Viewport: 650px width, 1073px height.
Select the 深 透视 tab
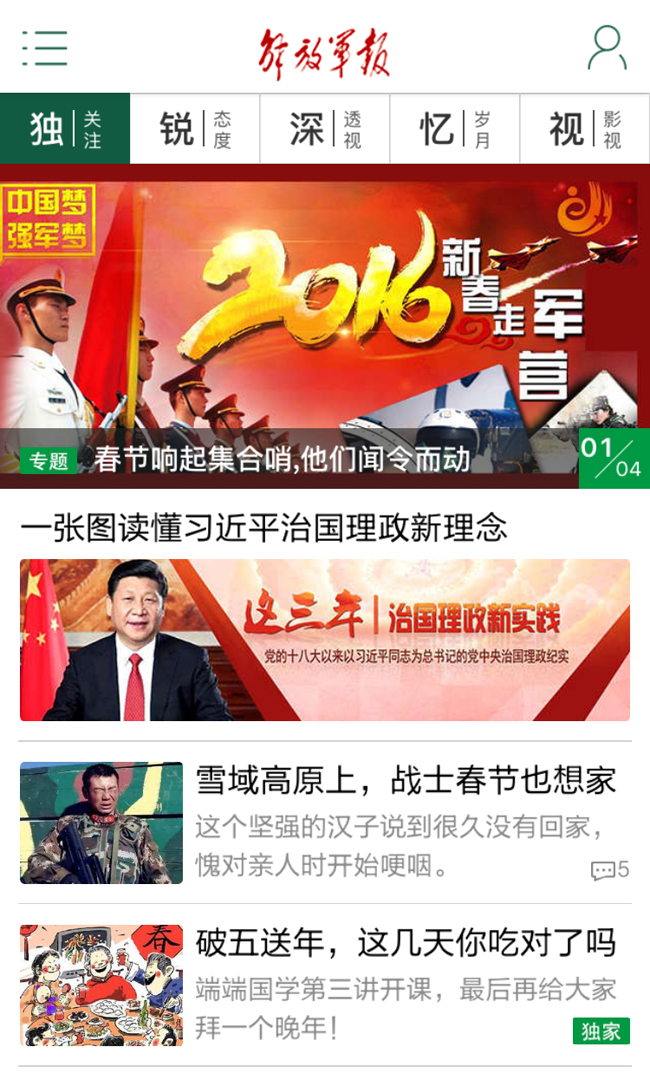pyautogui.click(x=325, y=129)
